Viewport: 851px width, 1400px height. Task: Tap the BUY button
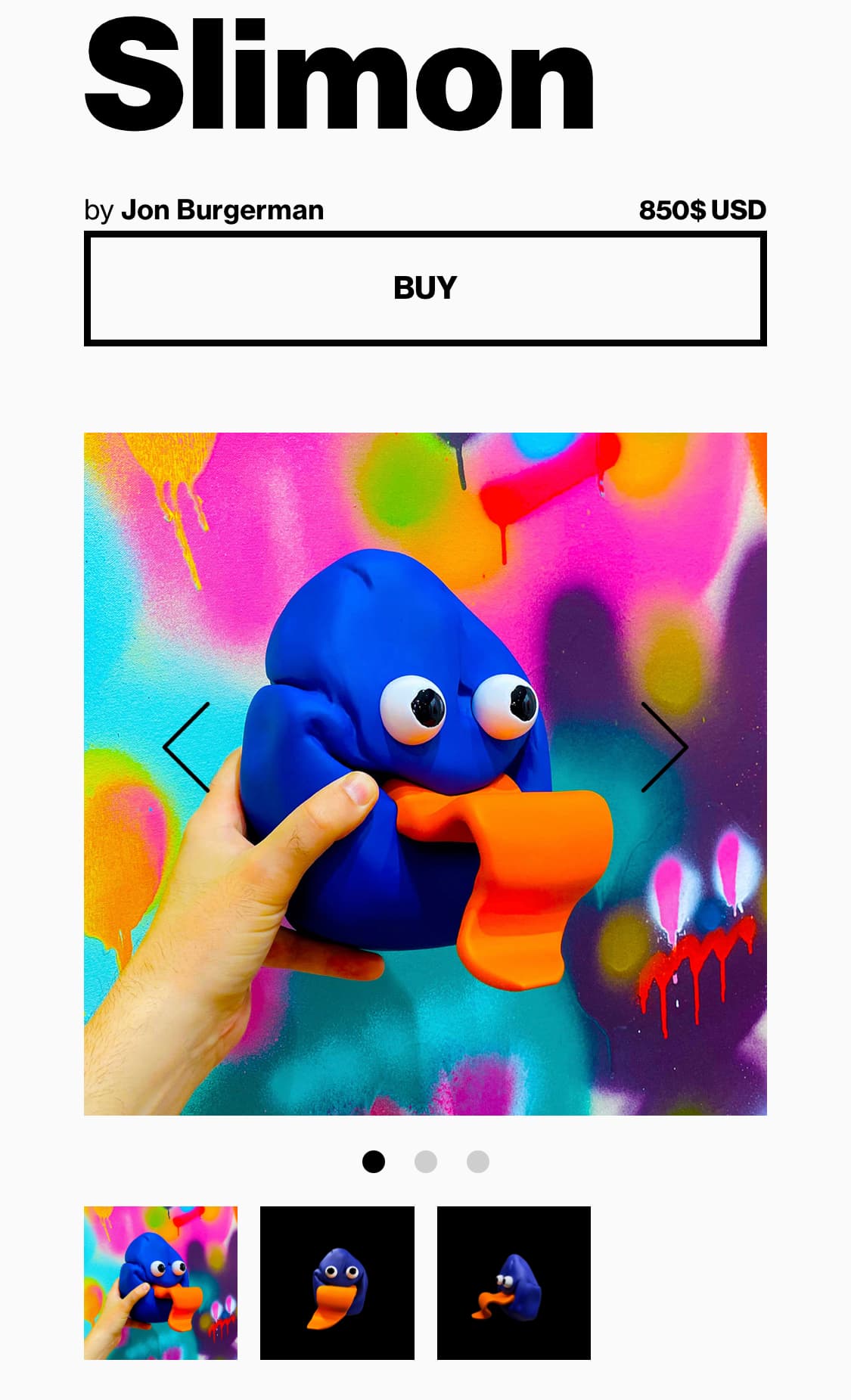[x=425, y=288]
